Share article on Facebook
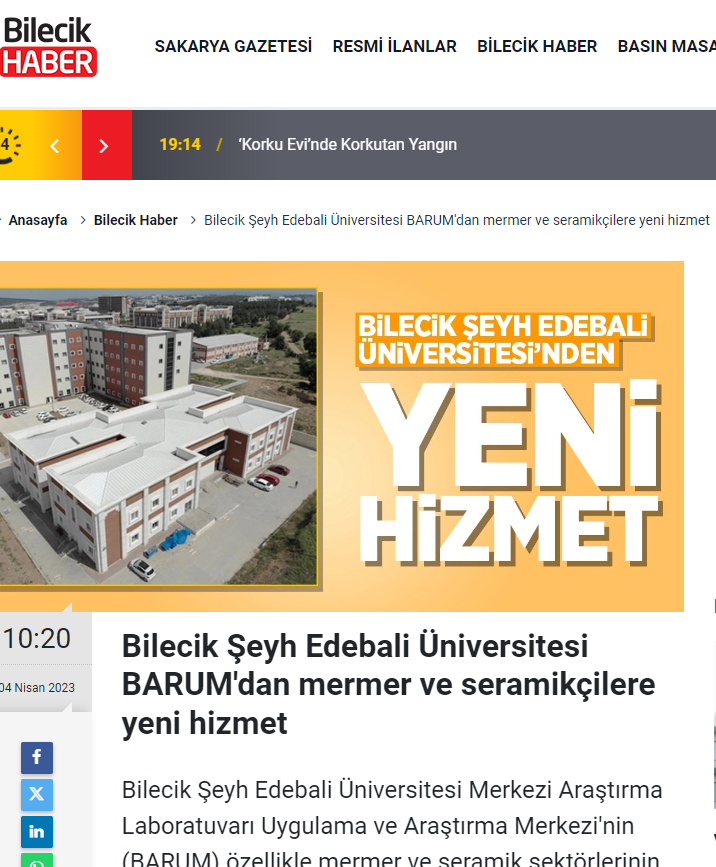Image resolution: width=716 pixels, height=867 pixels. [x=37, y=757]
